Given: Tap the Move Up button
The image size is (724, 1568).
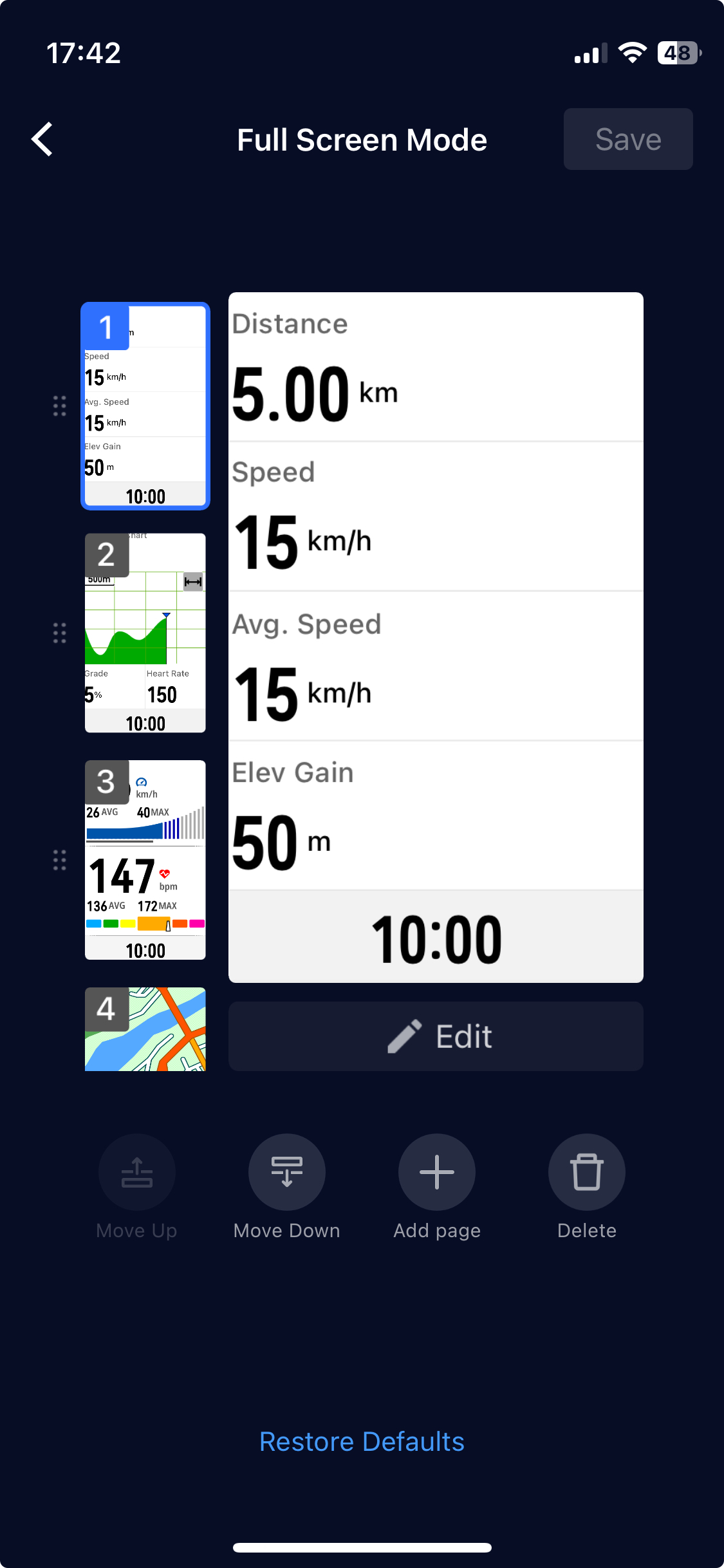Looking at the screenshot, I should pos(136,1172).
